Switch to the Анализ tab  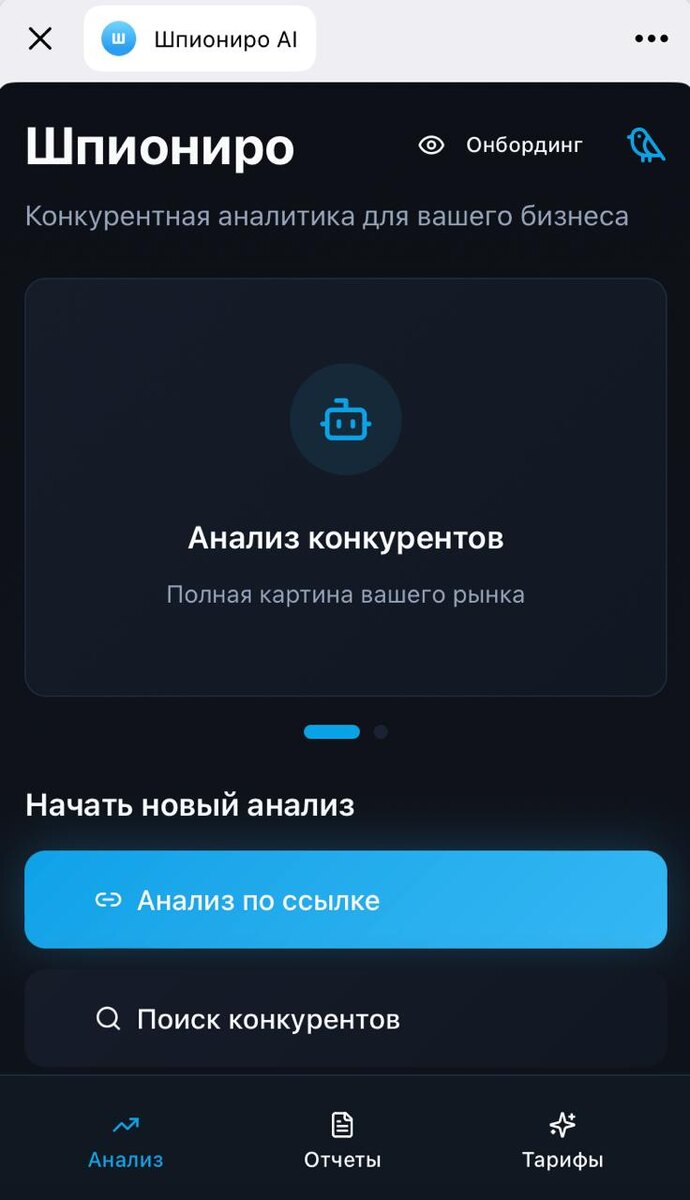(125, 1141)
